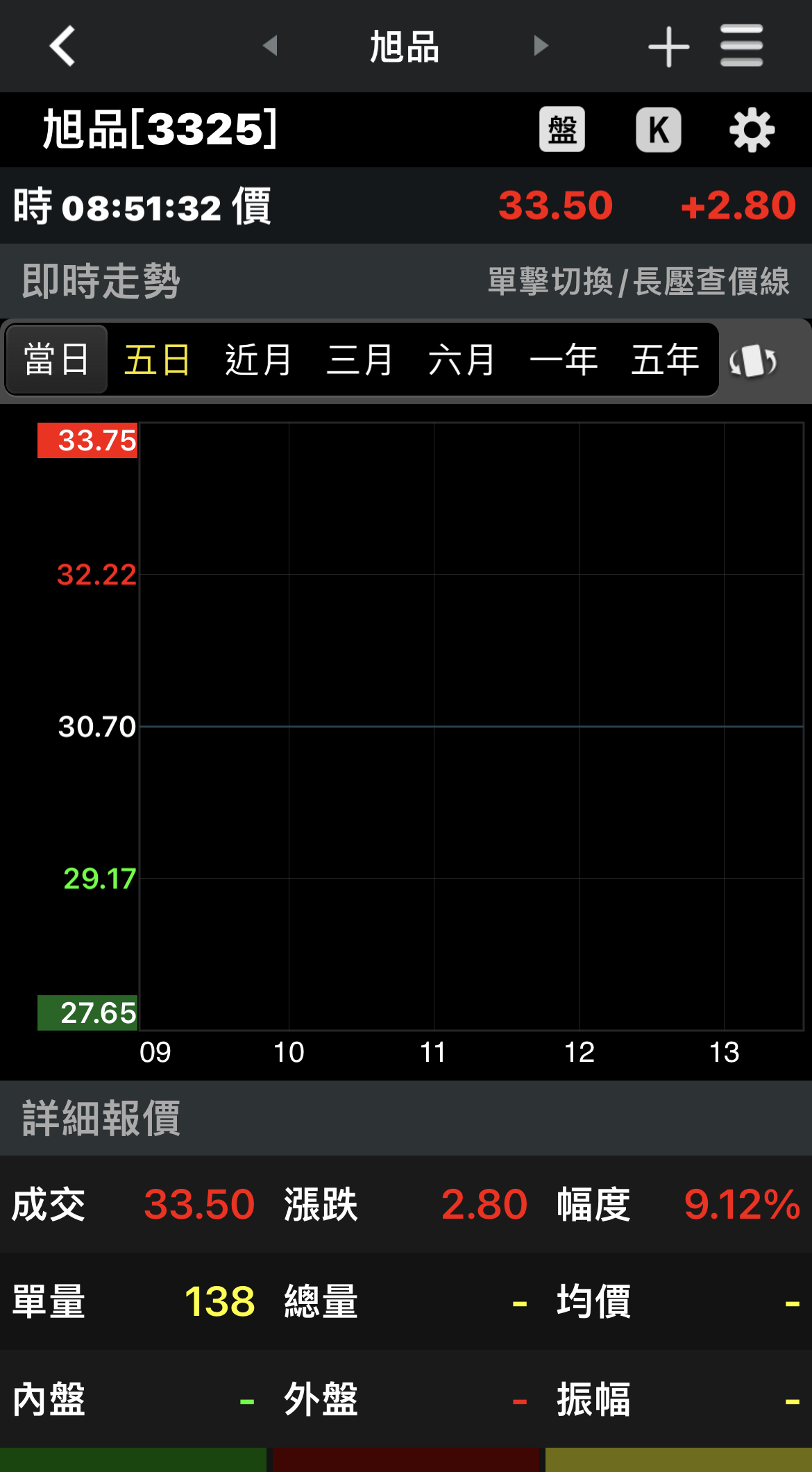The width and height of the screenshot is (812, 1472).
Task: Open chart settings gear
Action: tap(752, 130)
